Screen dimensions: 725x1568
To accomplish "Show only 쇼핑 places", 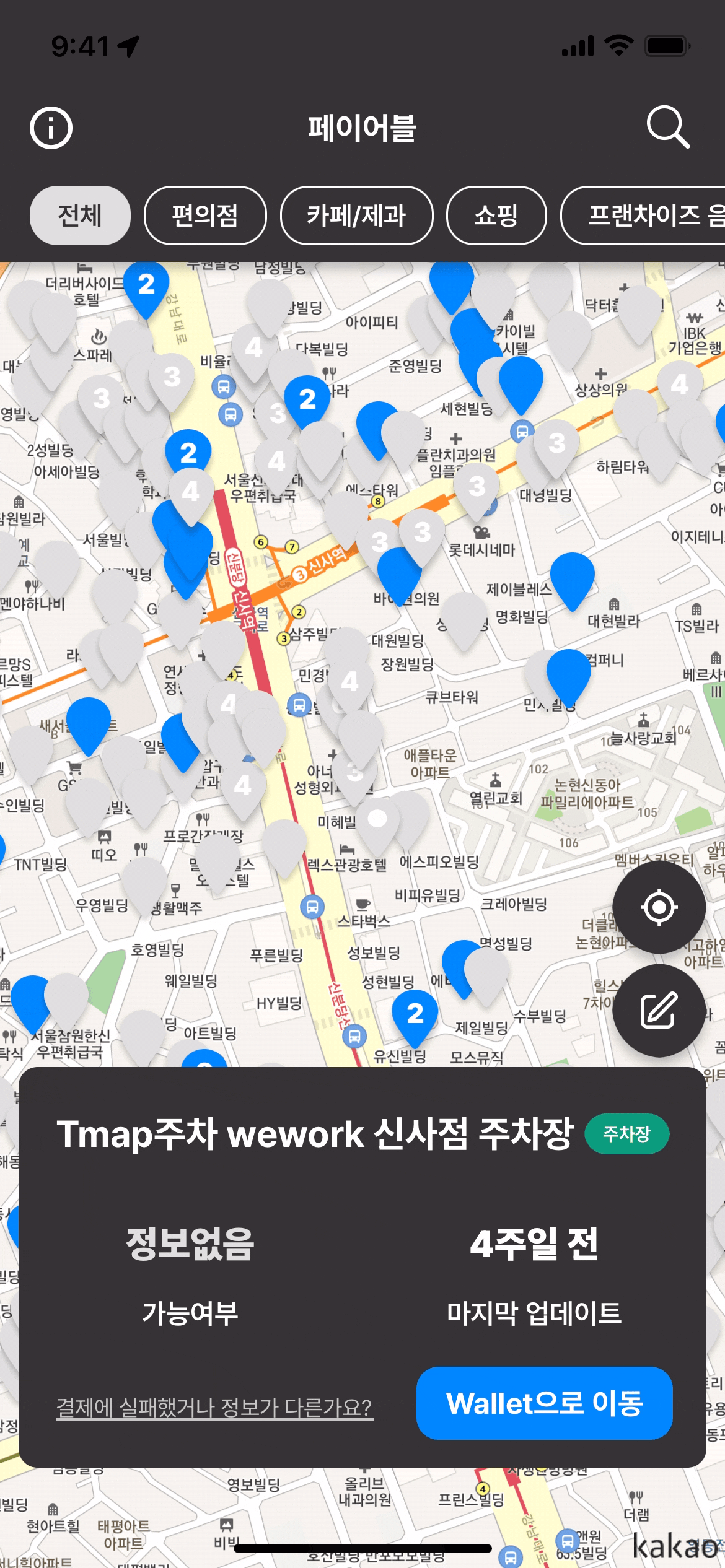I will [496, 216].
